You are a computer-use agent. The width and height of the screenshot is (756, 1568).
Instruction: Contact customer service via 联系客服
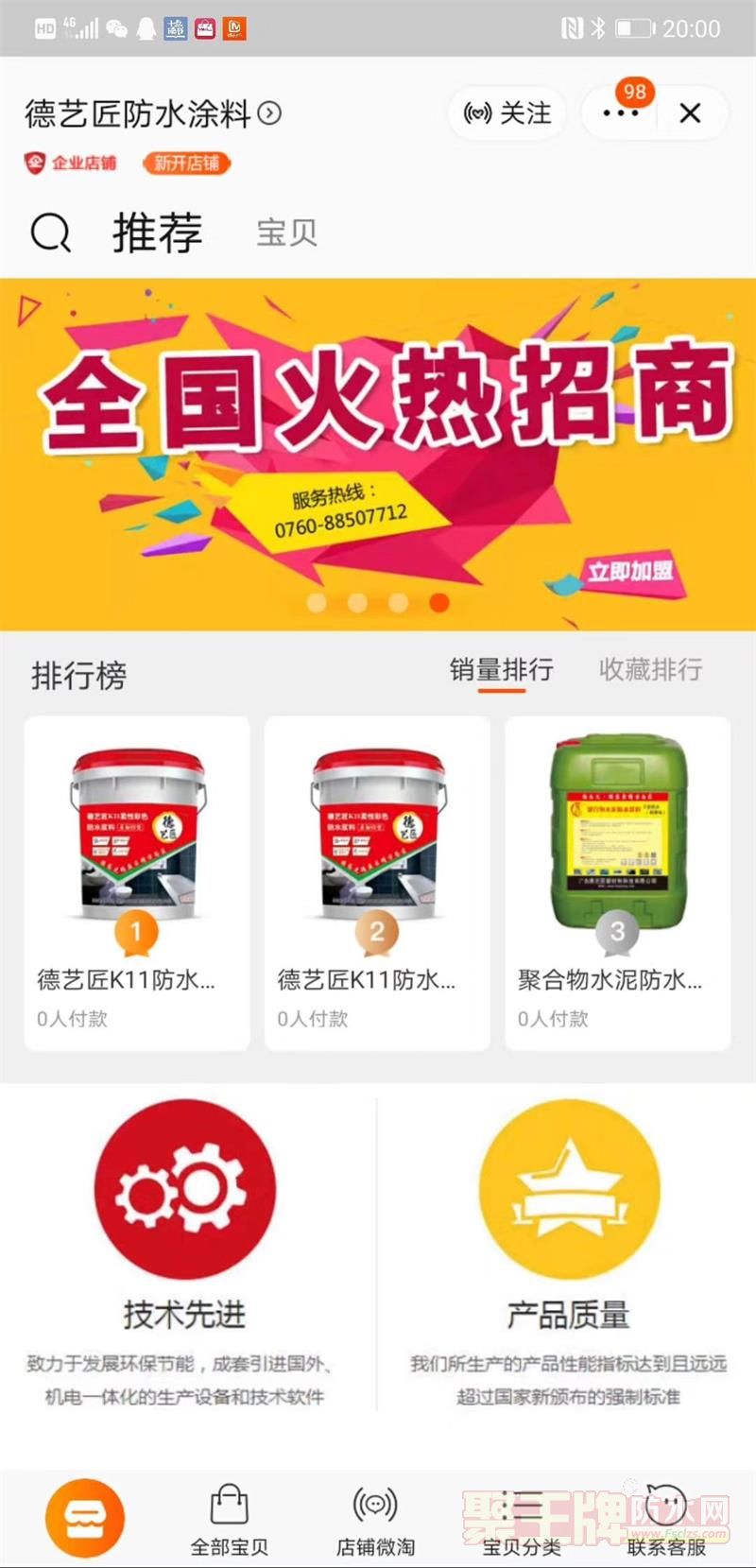[667, 1520]
